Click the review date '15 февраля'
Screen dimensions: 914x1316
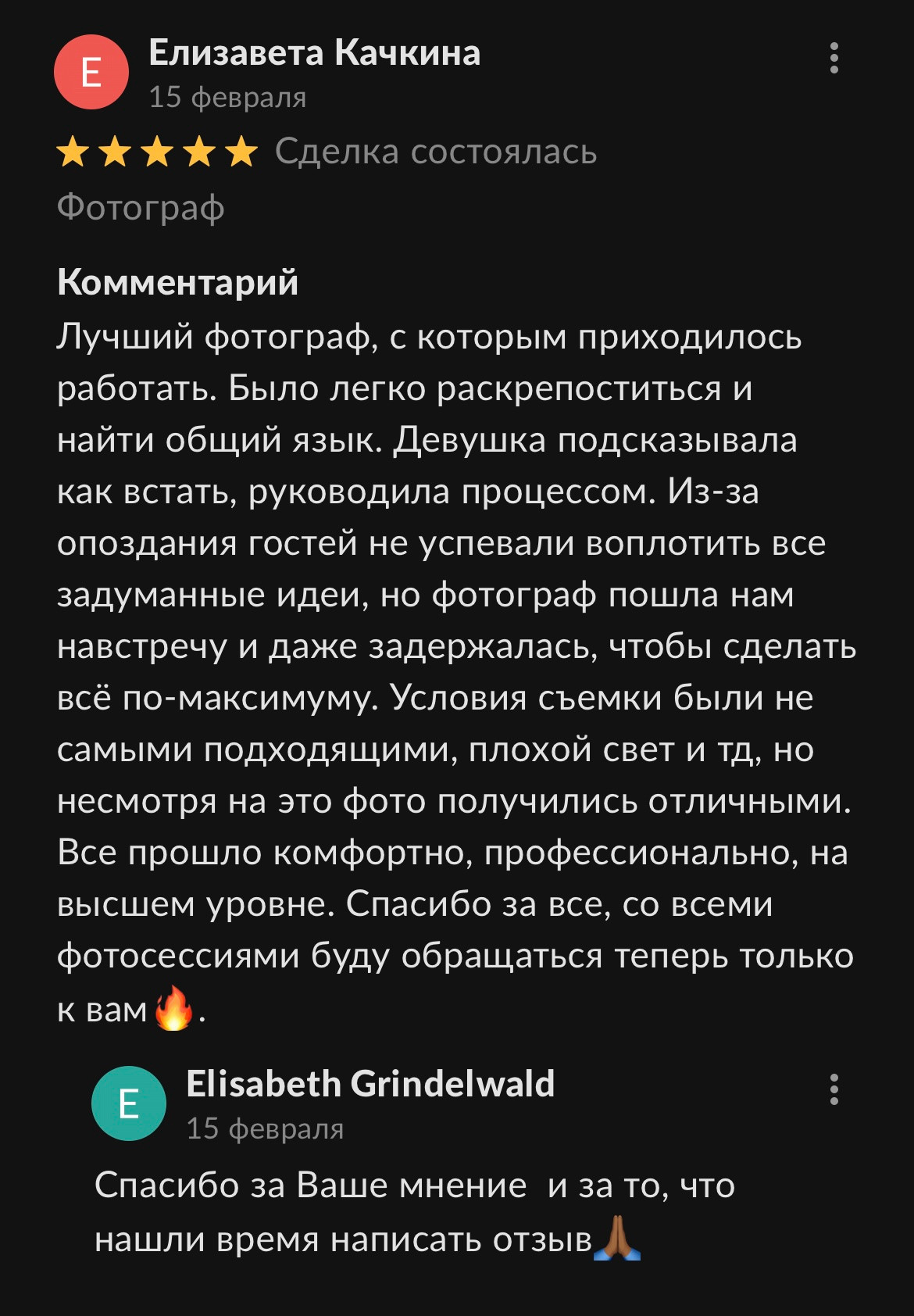(228, 98)
